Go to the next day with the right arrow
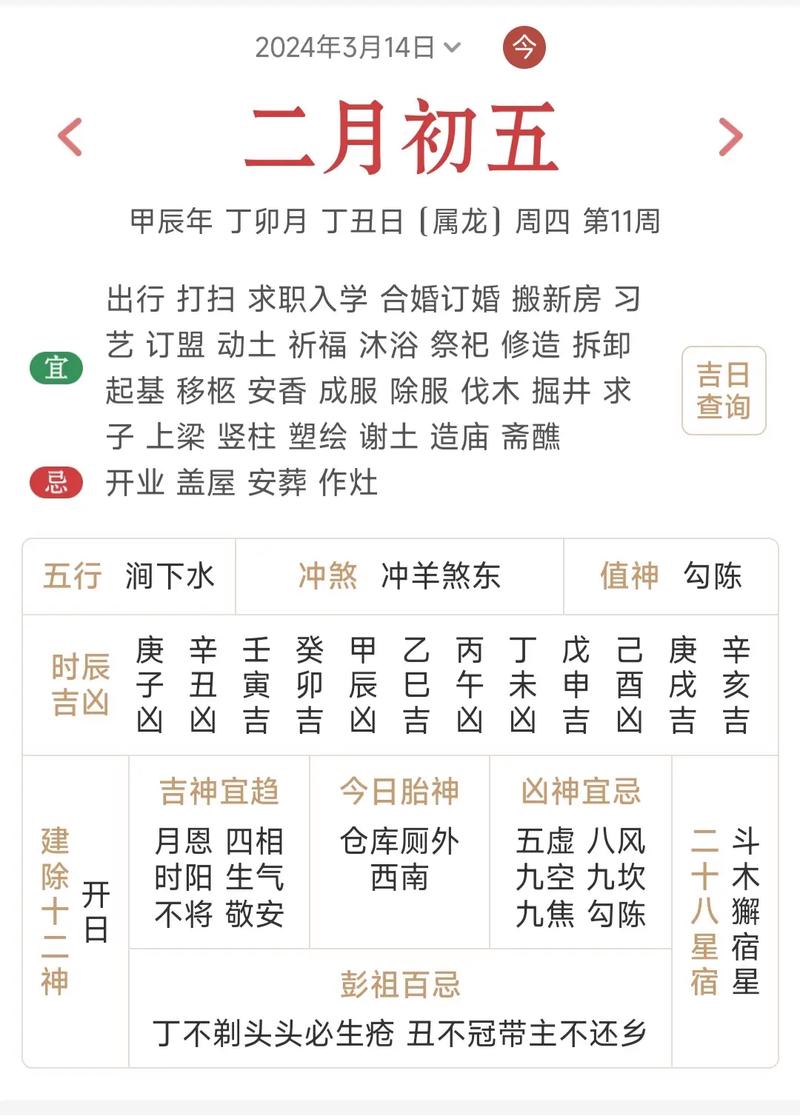 pos(731,137)
